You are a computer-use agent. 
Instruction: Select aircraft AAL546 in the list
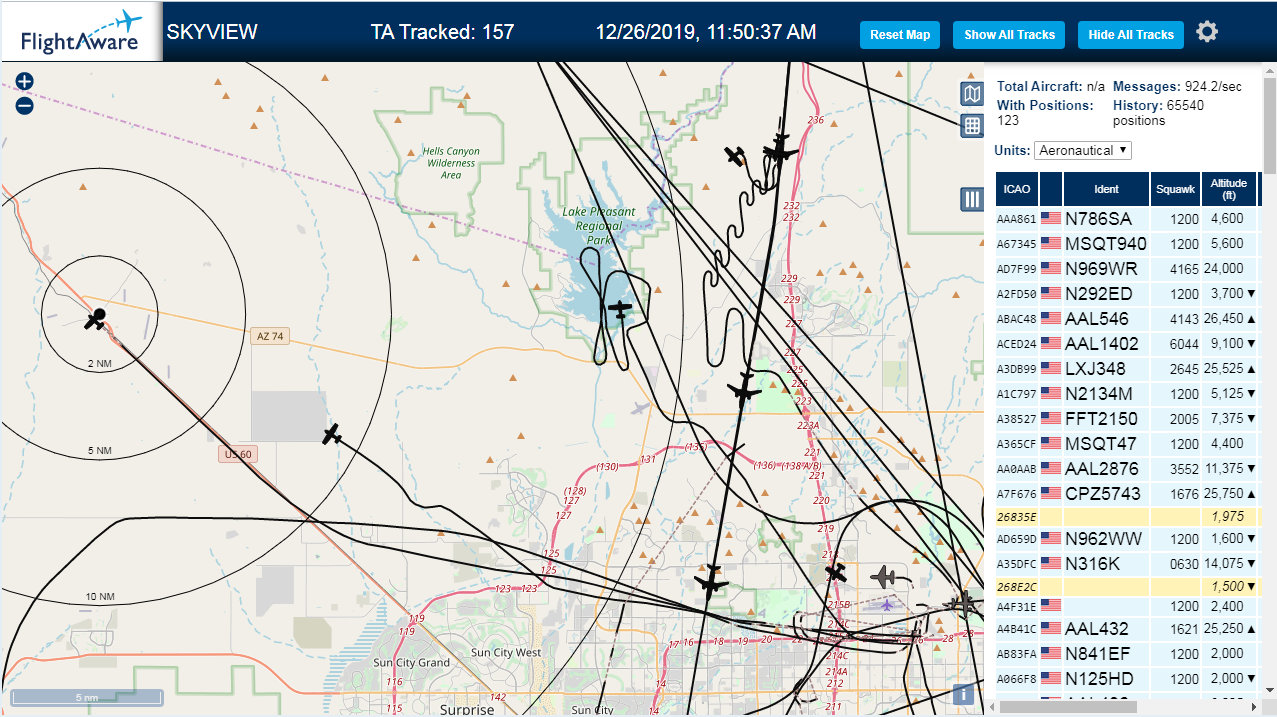click(1126, 319)
